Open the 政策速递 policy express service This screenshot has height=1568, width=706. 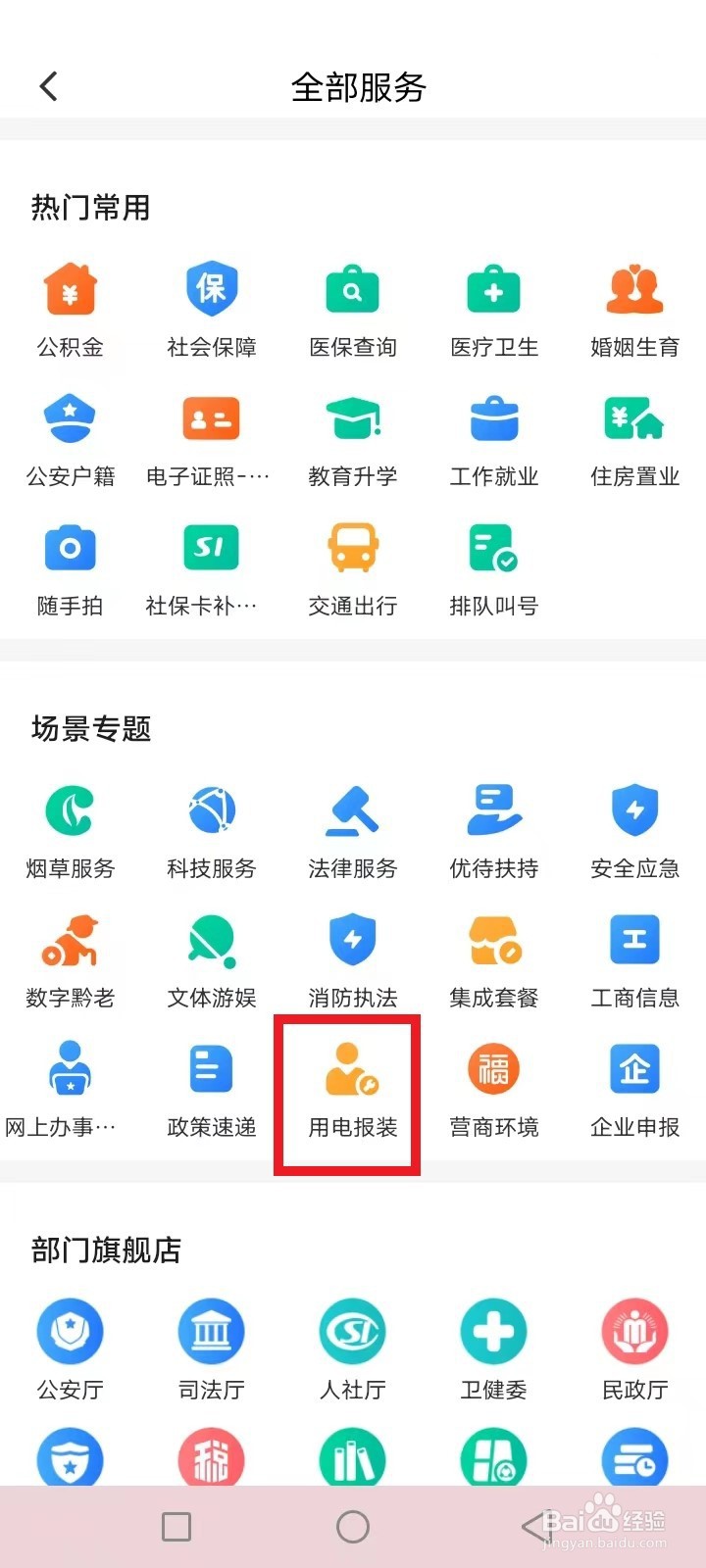pyautogui.click(x=211, y=1088)
